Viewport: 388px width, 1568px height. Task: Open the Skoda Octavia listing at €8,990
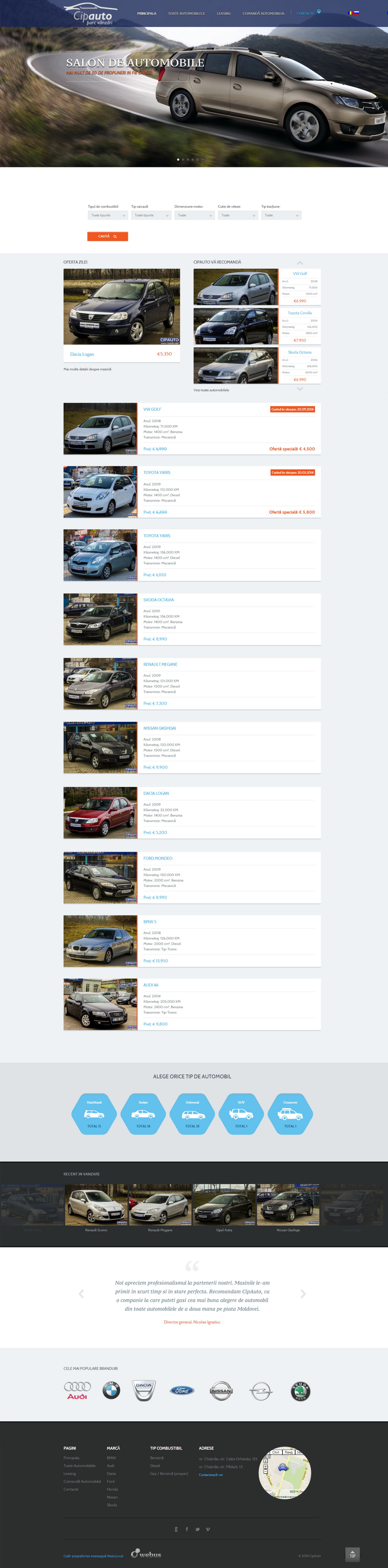pos(159,600)
